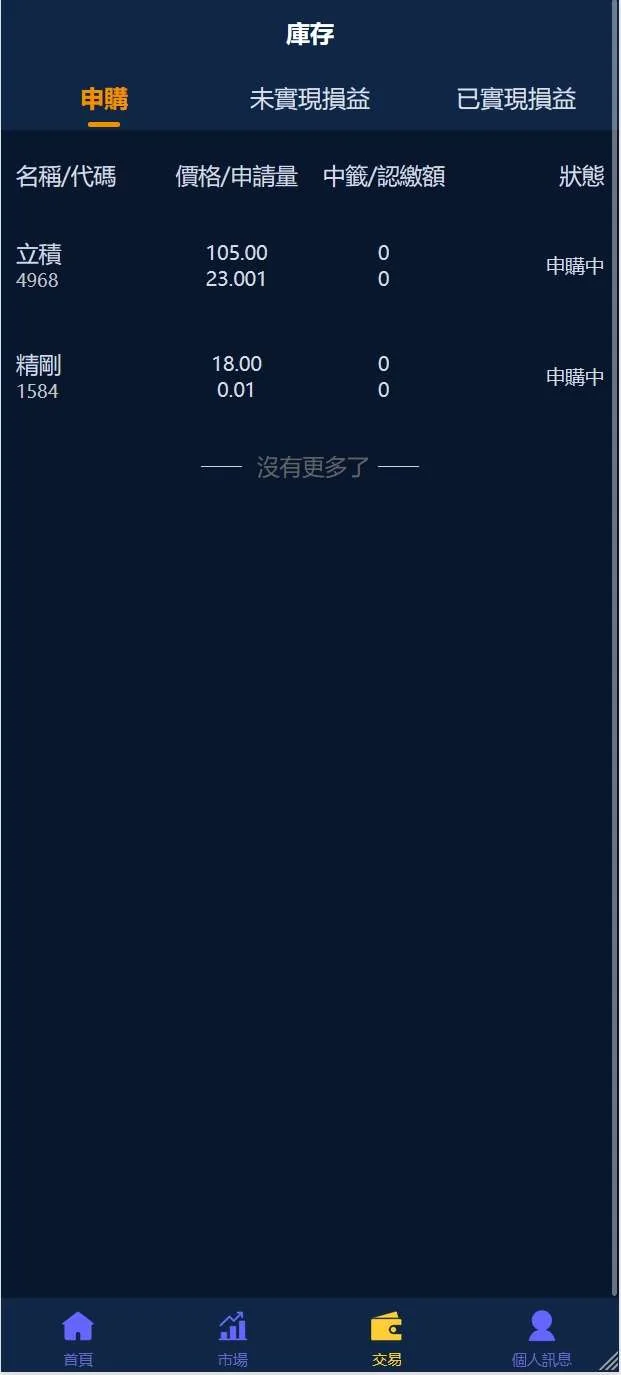This screenshot has width=621, height=1375.
Task: Go to the 首頁 home tab
Action: [78, 1337]
